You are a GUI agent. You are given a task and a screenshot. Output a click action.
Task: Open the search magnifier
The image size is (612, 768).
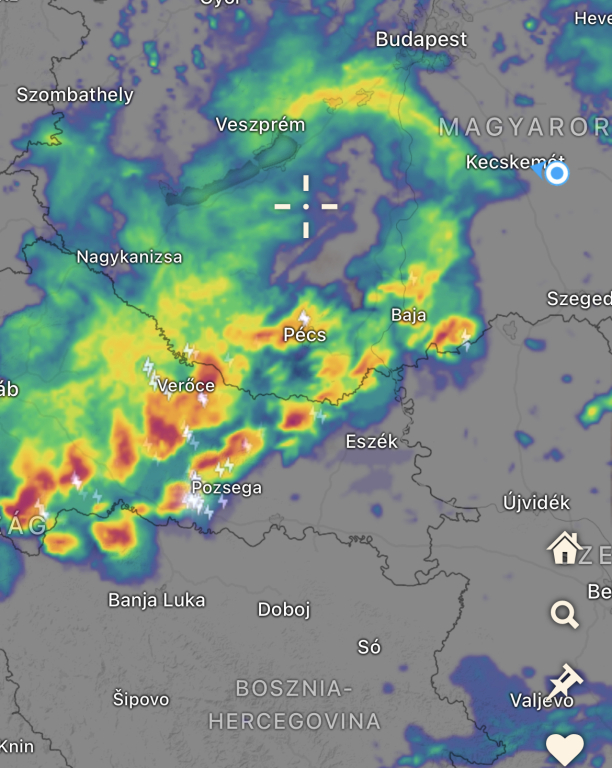[564, 614]
